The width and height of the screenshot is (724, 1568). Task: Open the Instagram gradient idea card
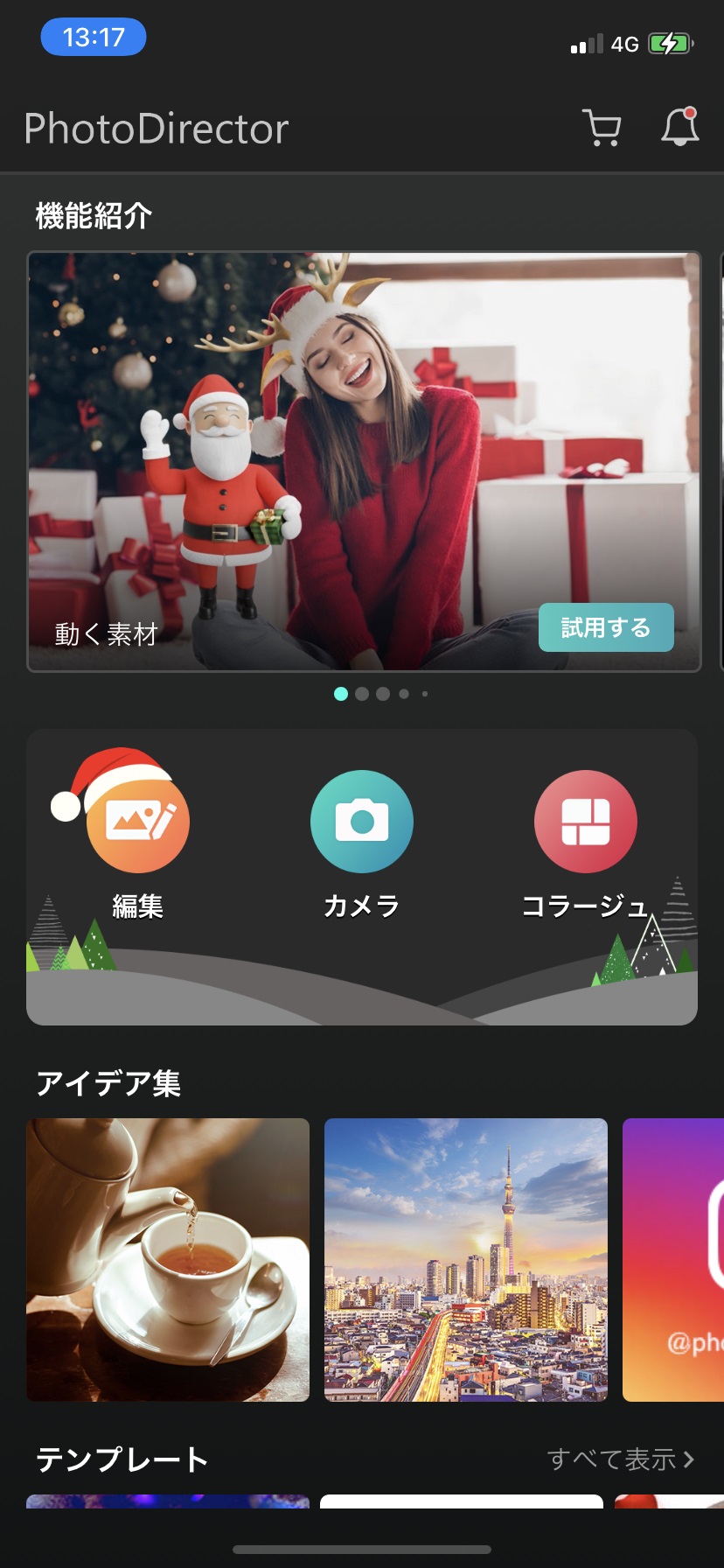[675, 1260]
